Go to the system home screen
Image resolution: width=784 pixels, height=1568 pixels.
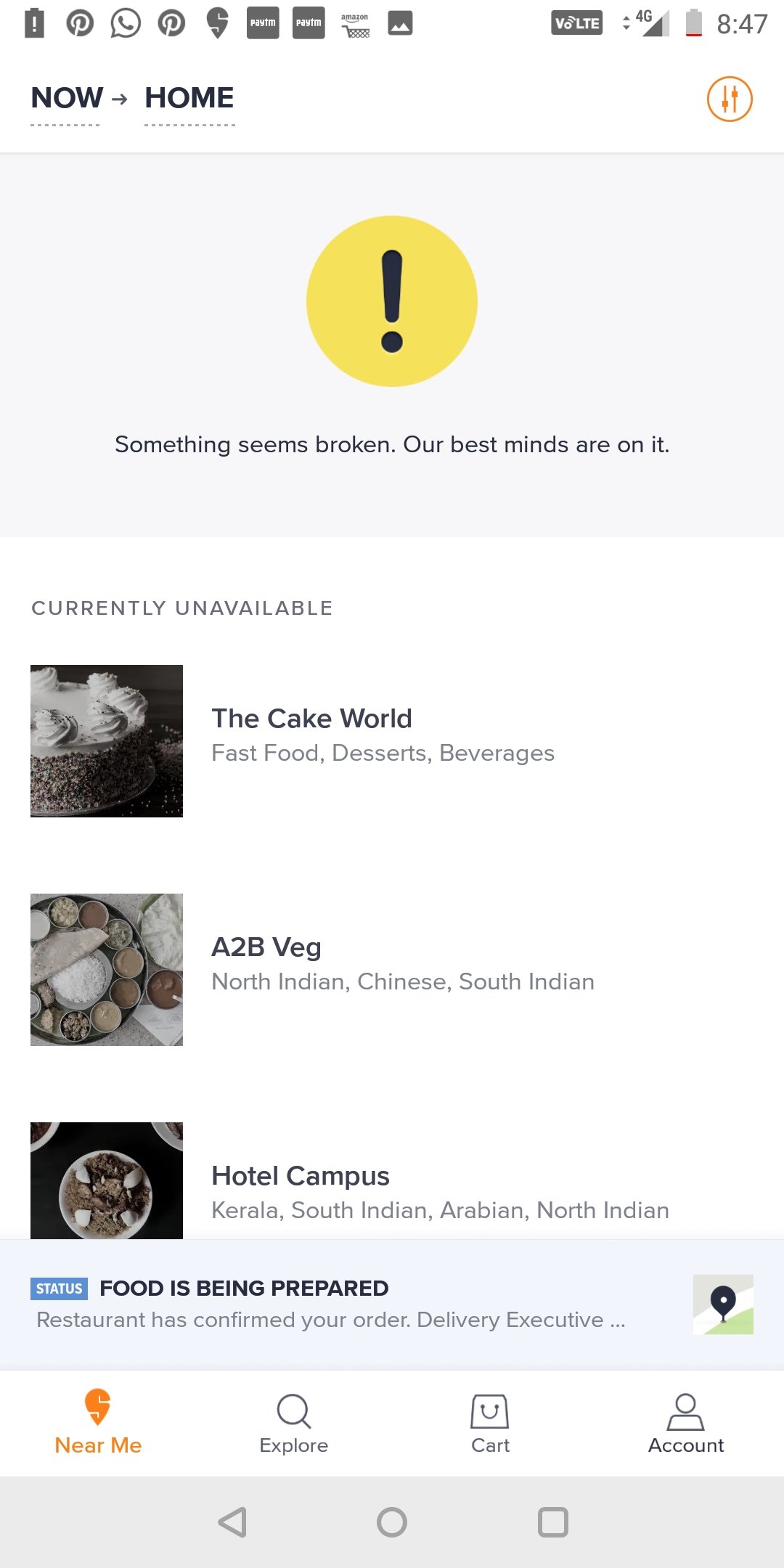point(392,1522)
